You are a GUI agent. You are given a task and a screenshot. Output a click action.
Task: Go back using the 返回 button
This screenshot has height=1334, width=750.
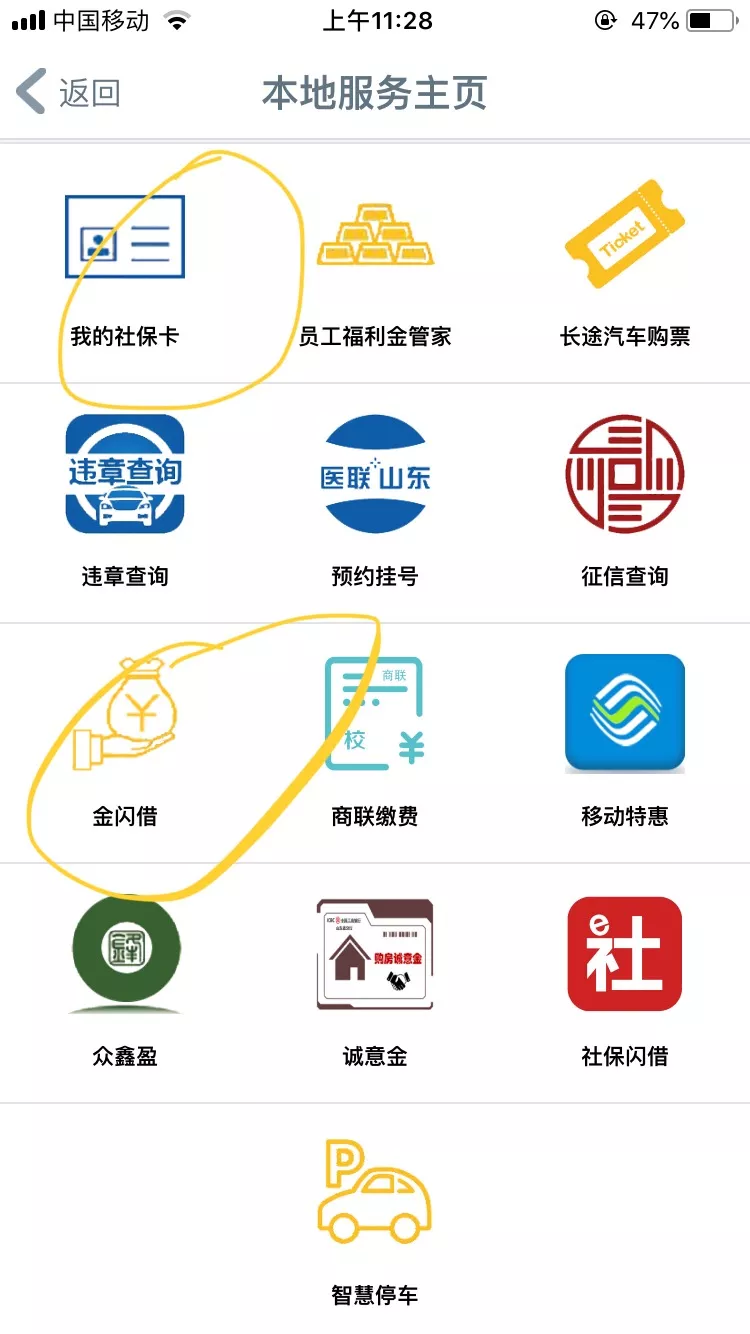[x=68, y=93]
